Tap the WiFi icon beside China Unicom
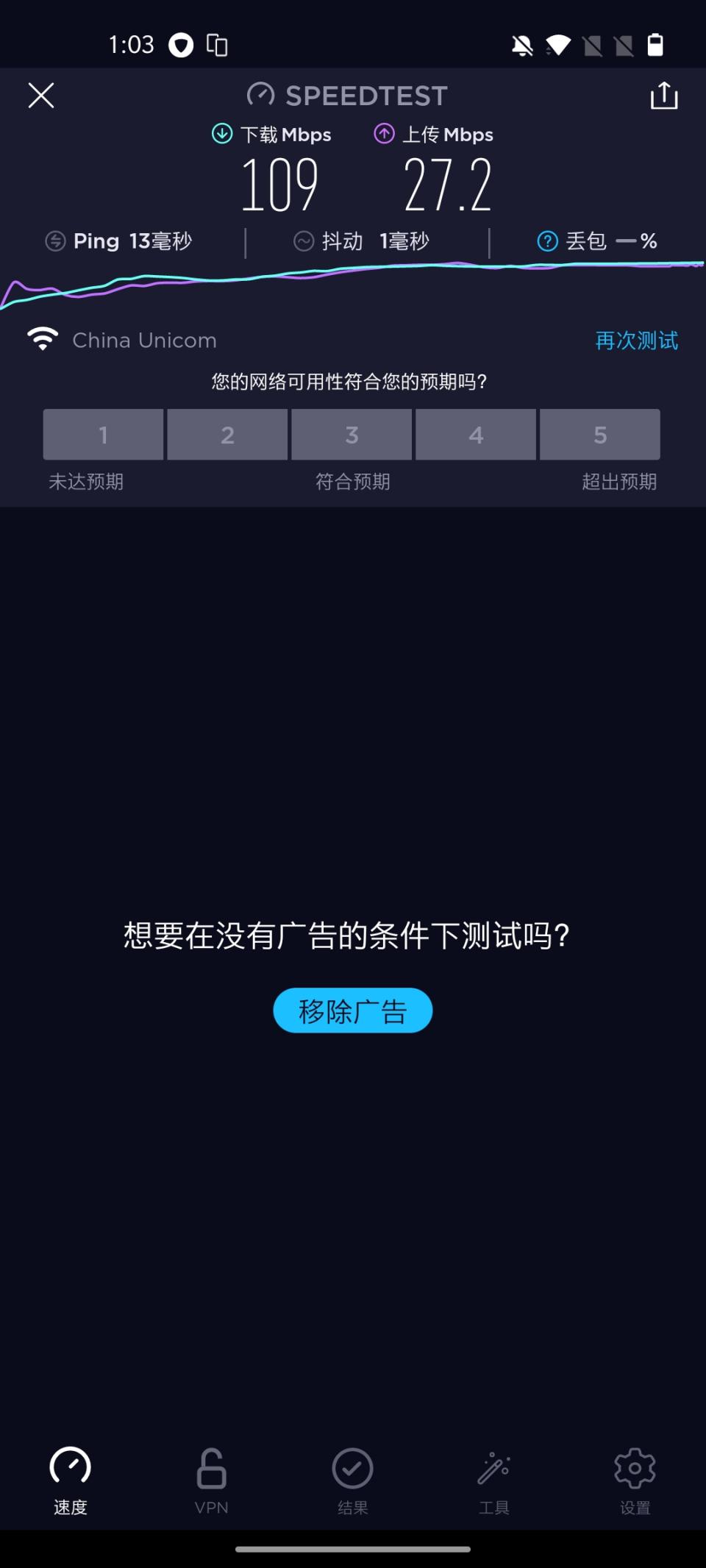Viewport: 706px width, 1568px height. [43, 339]
